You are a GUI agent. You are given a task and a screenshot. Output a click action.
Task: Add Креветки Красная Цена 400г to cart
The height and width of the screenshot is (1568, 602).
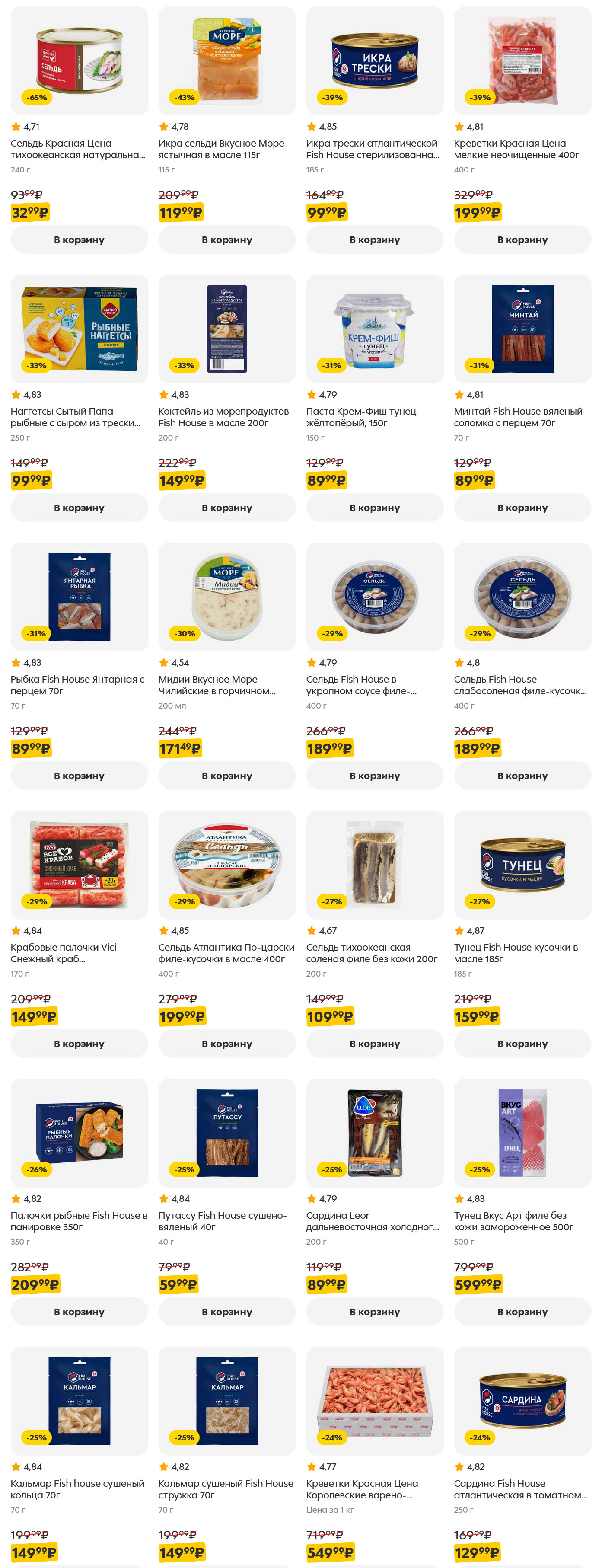[522, 239]
